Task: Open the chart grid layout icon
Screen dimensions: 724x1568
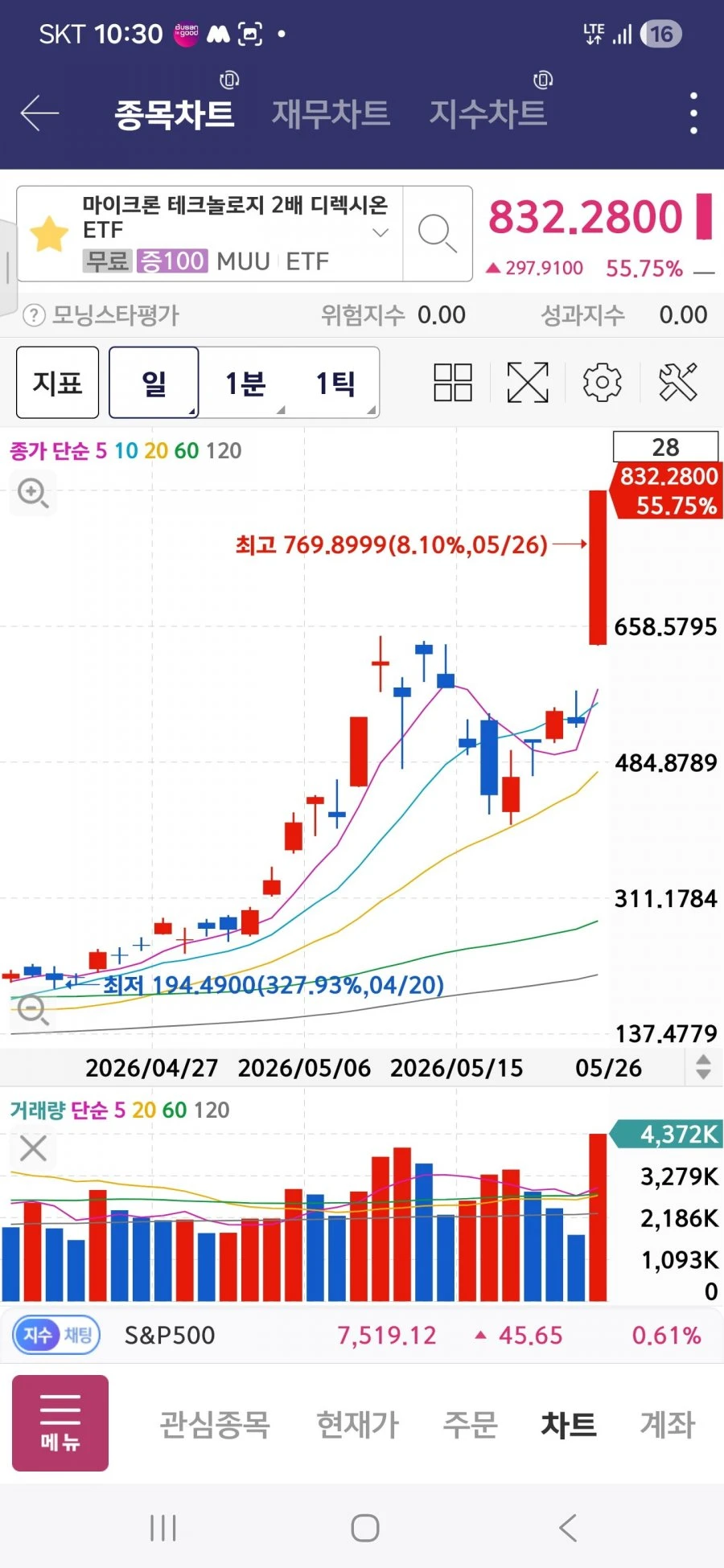Action: click(453, 382)
